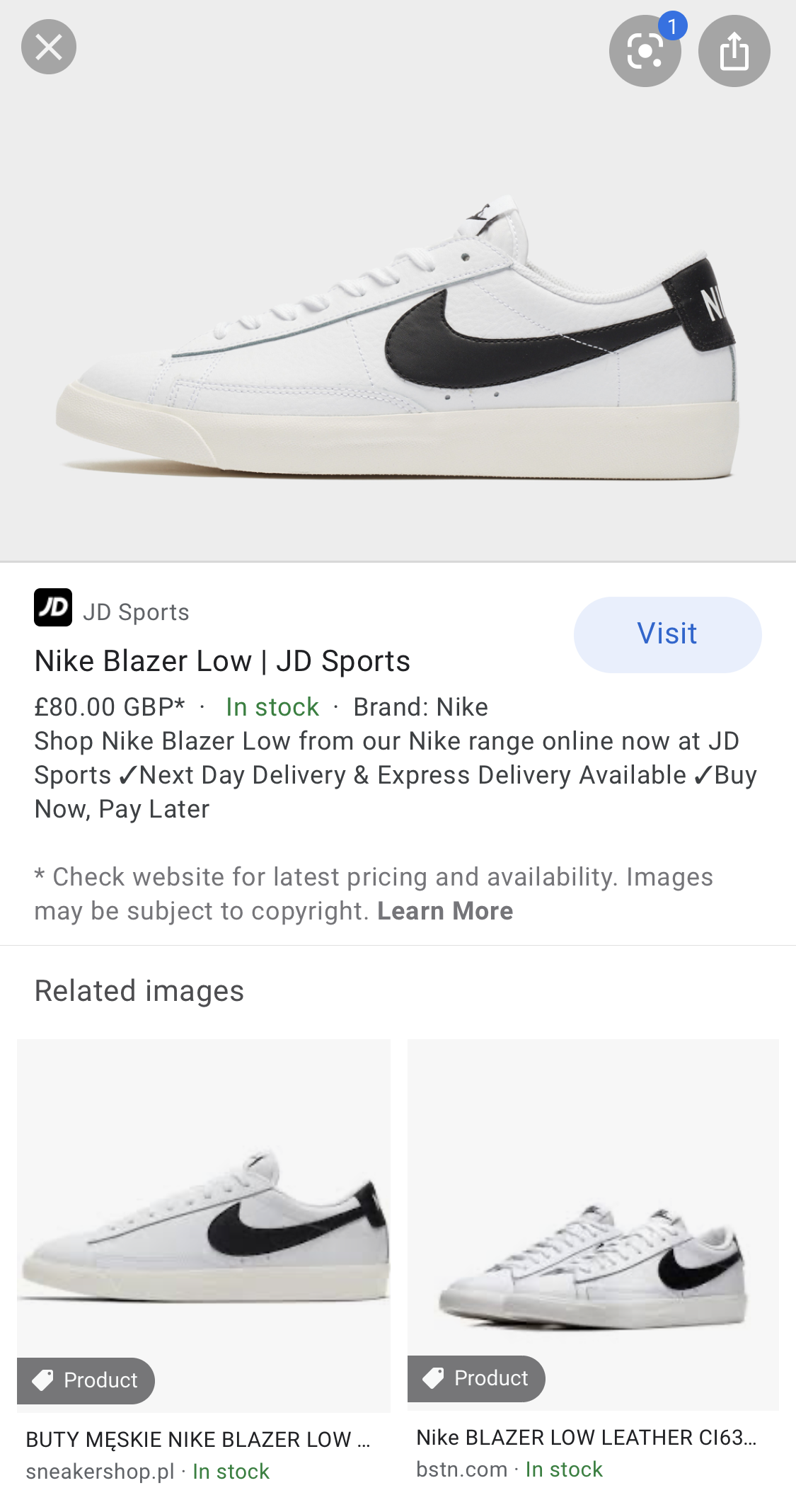Viewport: 796px width, 1512px height.
Task: Open Nike Blazer Low title link
Action: pyautogui.click(x=222, y=661)
